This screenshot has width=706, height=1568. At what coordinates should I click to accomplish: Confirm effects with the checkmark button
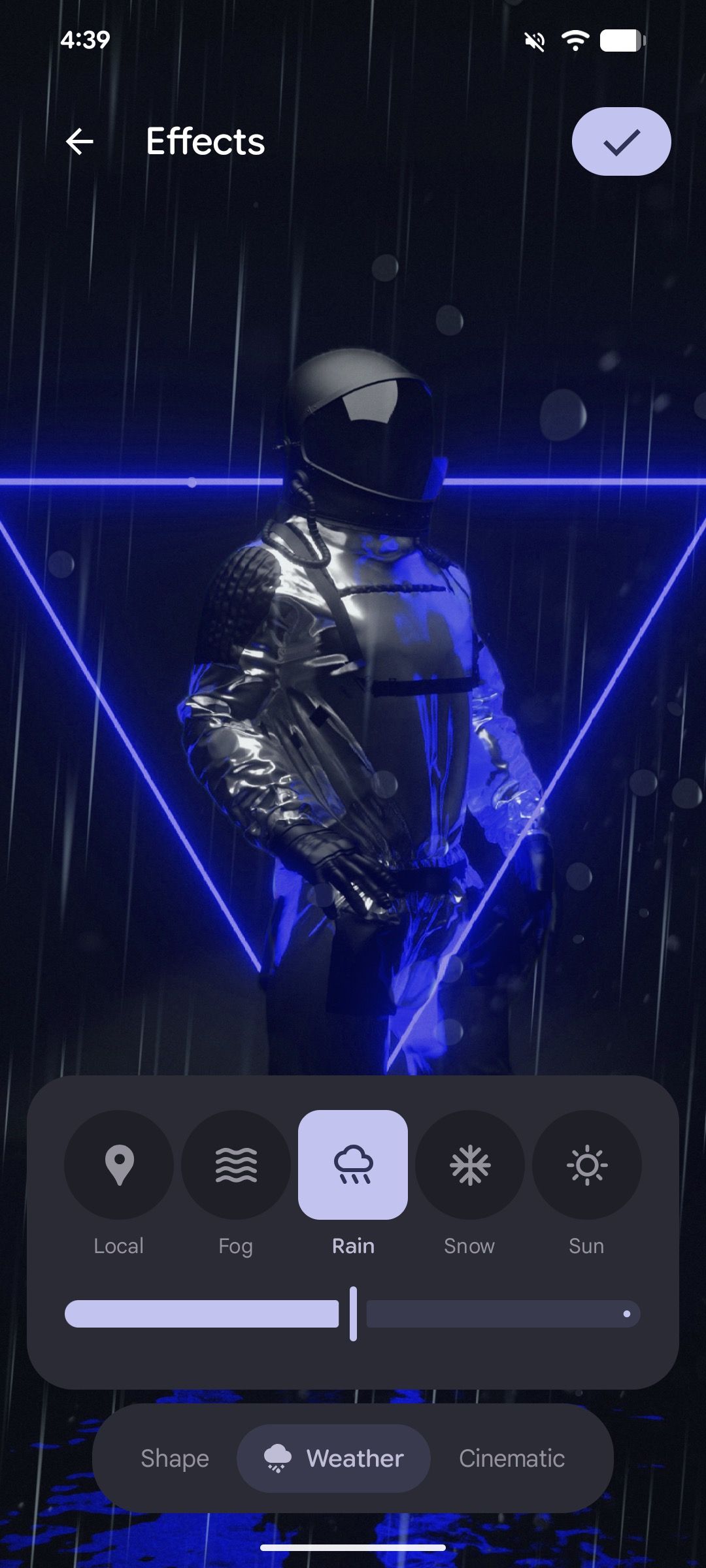(621, 141)
